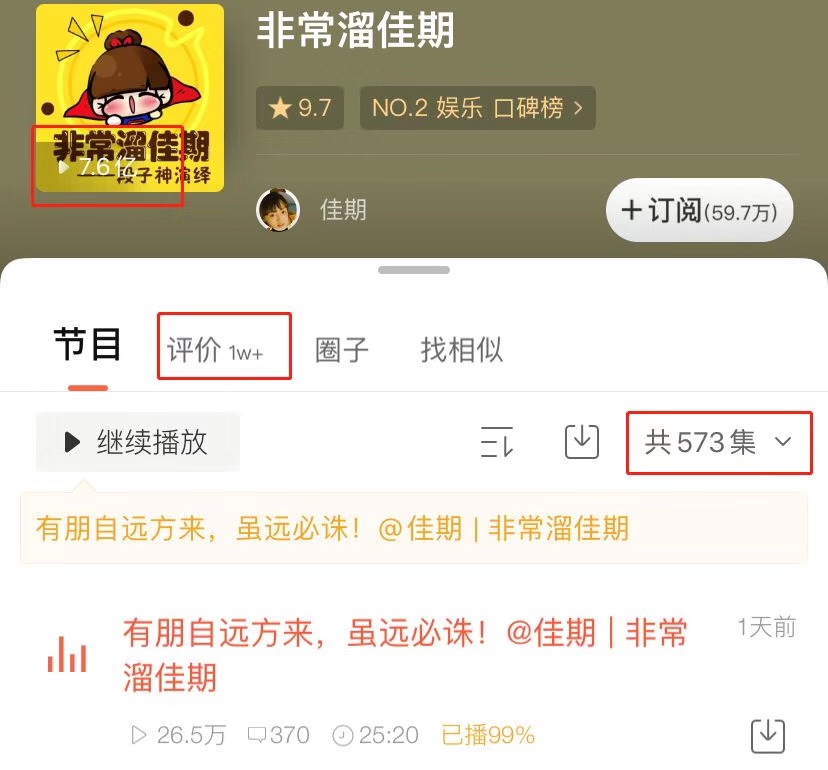Toggle the episode sort order icon
Screen dimensions: 828x770
(497, 441)
